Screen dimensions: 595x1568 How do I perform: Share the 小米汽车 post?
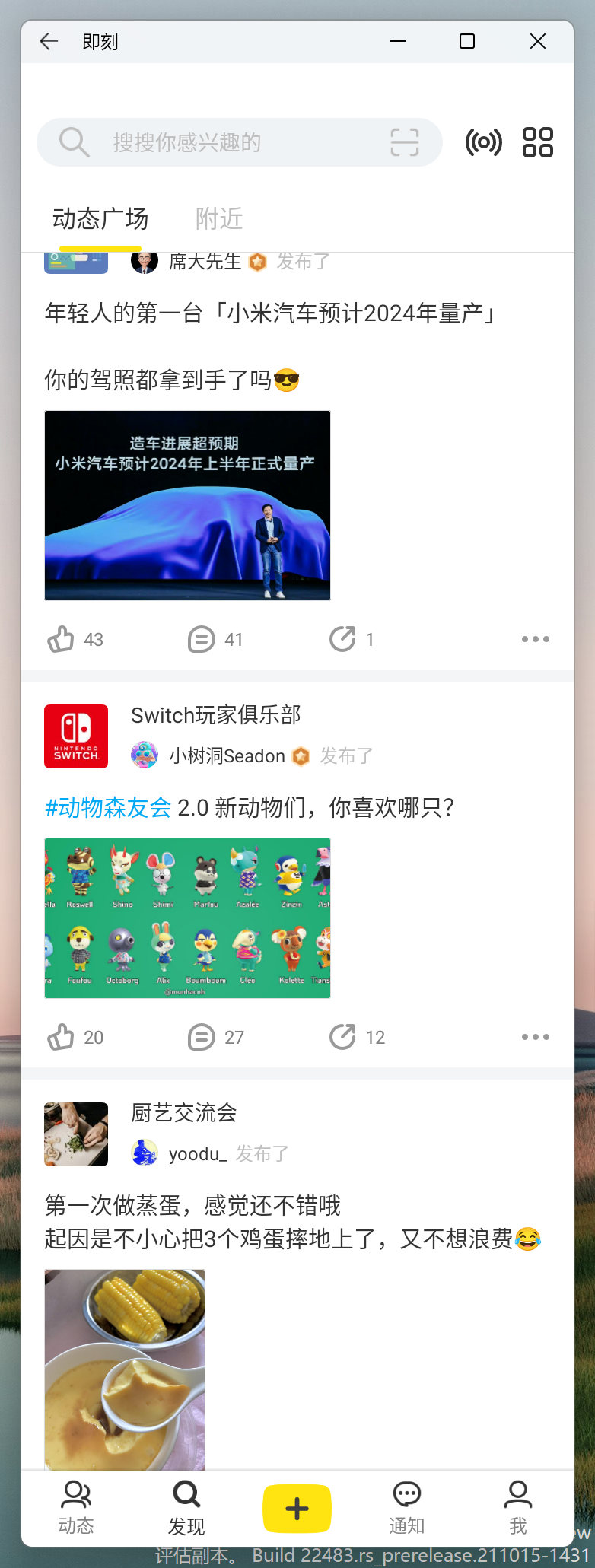(352, 639)
